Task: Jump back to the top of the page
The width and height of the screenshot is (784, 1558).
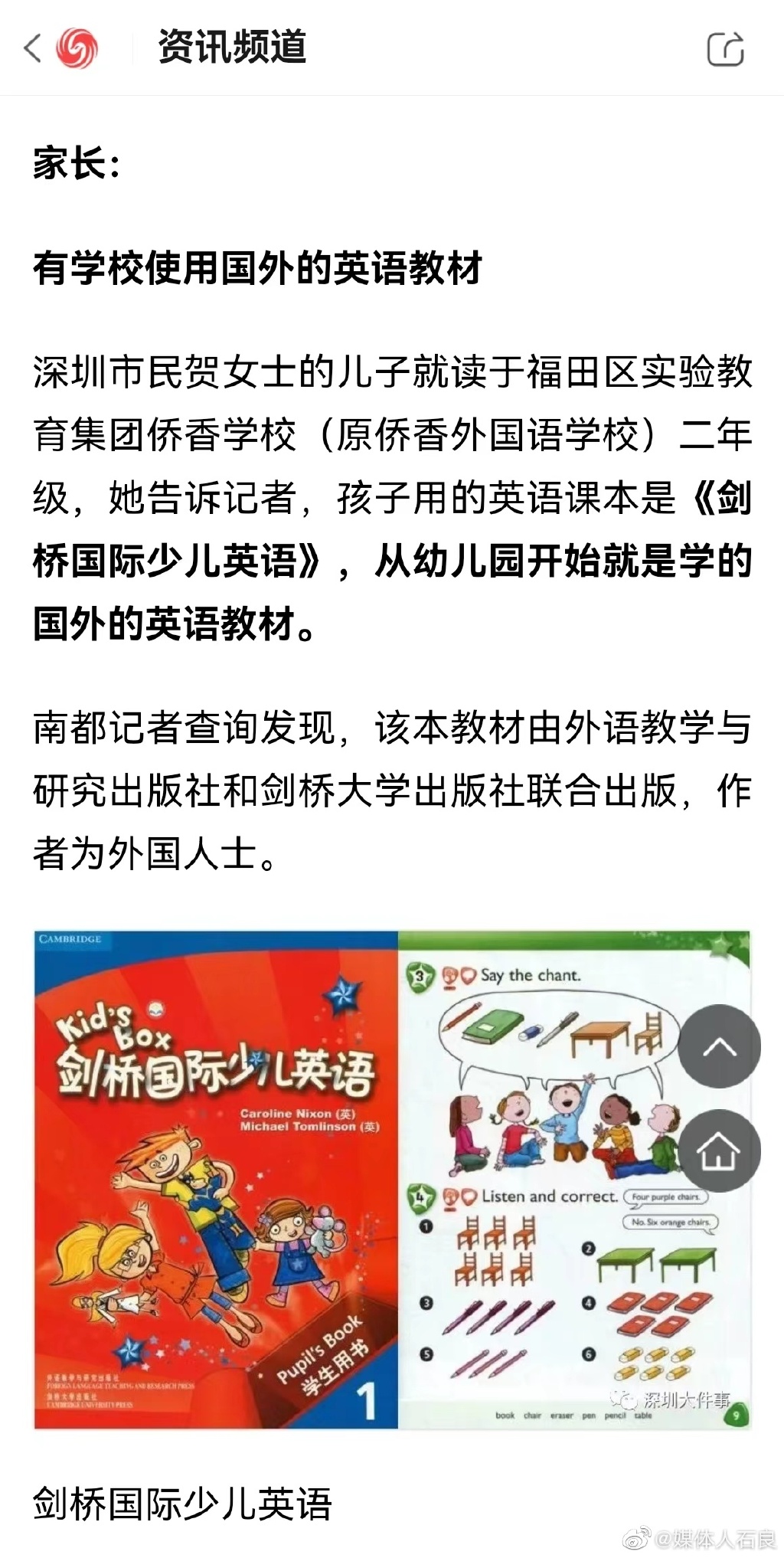Action: click(x=719, y=1046)
